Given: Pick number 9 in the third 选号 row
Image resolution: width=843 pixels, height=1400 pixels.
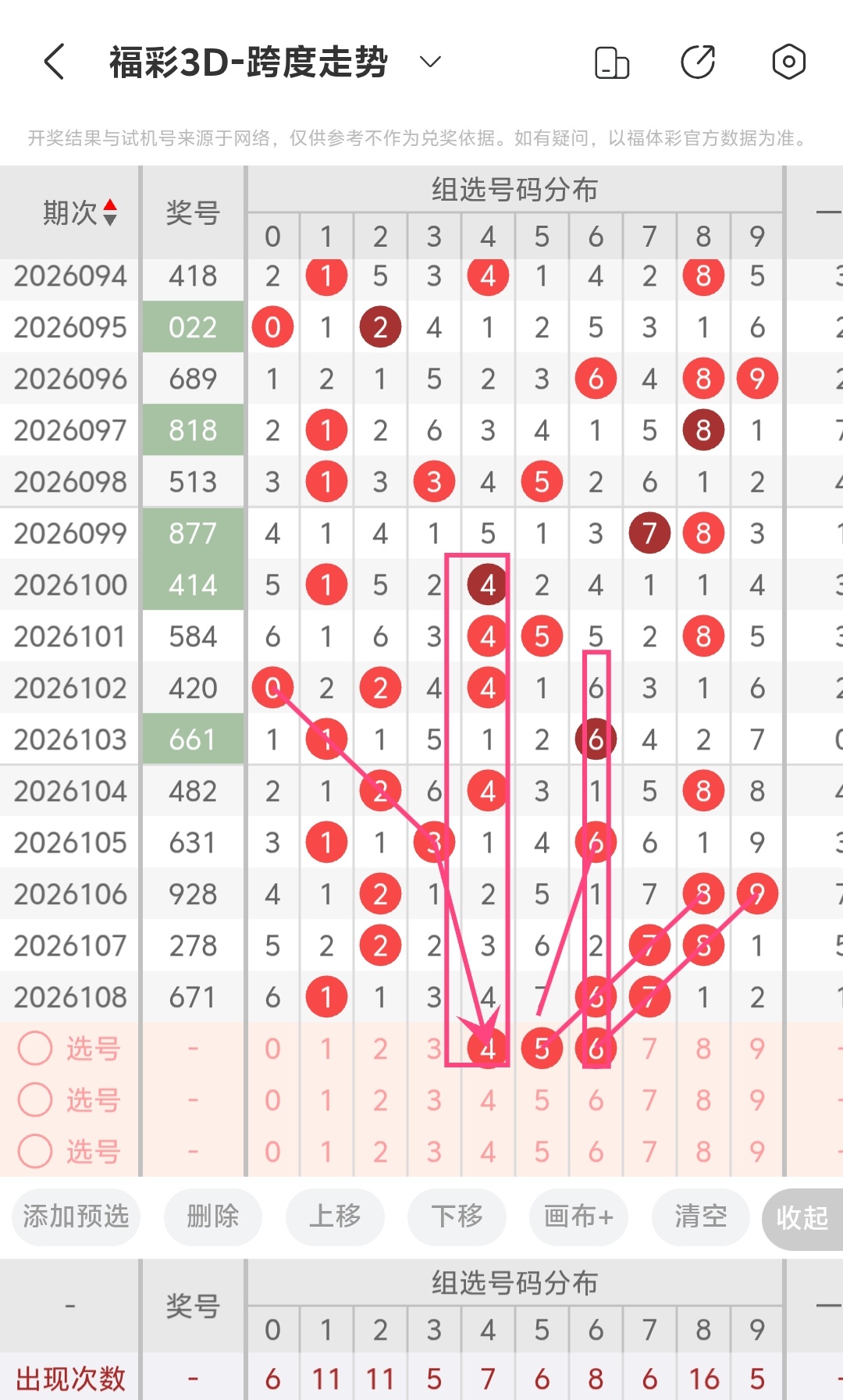Looking at the screenshot, I should coord(756,1151).
